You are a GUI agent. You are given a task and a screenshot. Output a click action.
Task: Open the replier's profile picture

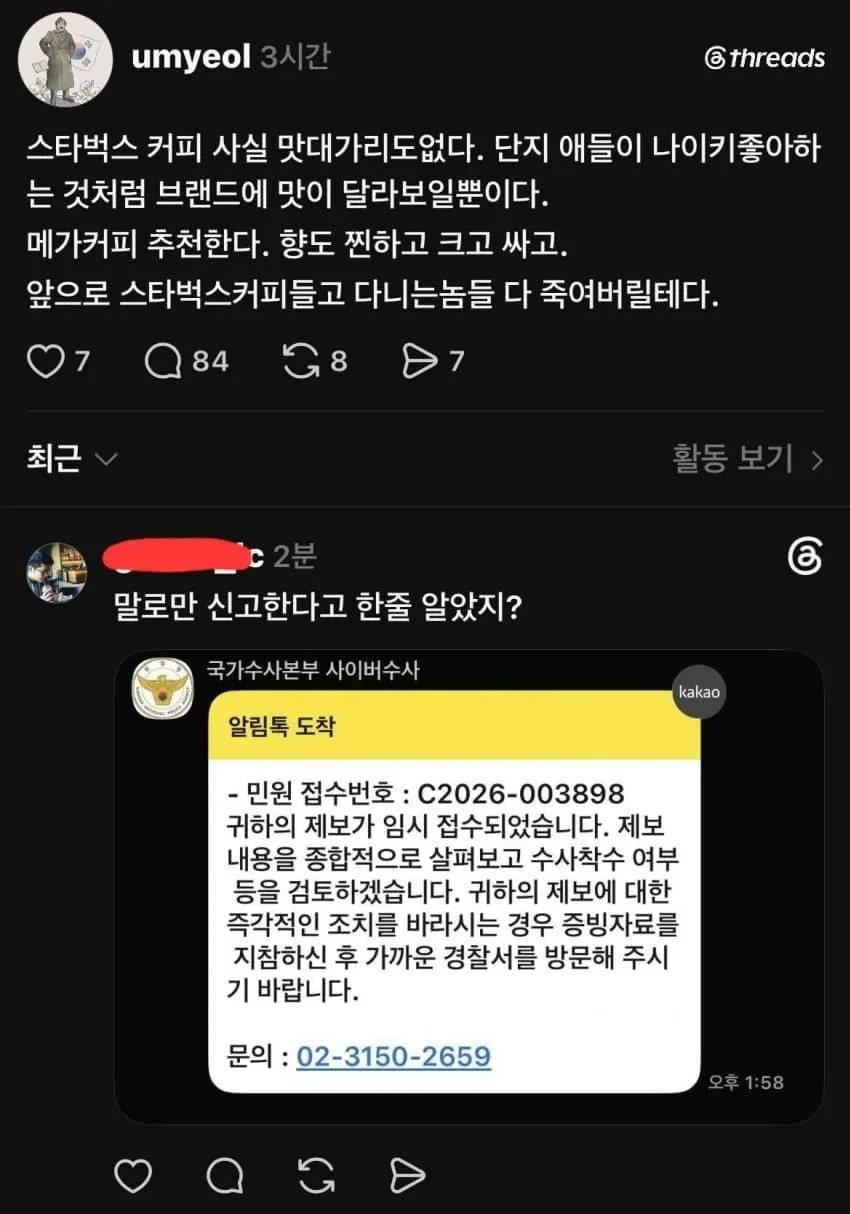click(x=57, y=572)
